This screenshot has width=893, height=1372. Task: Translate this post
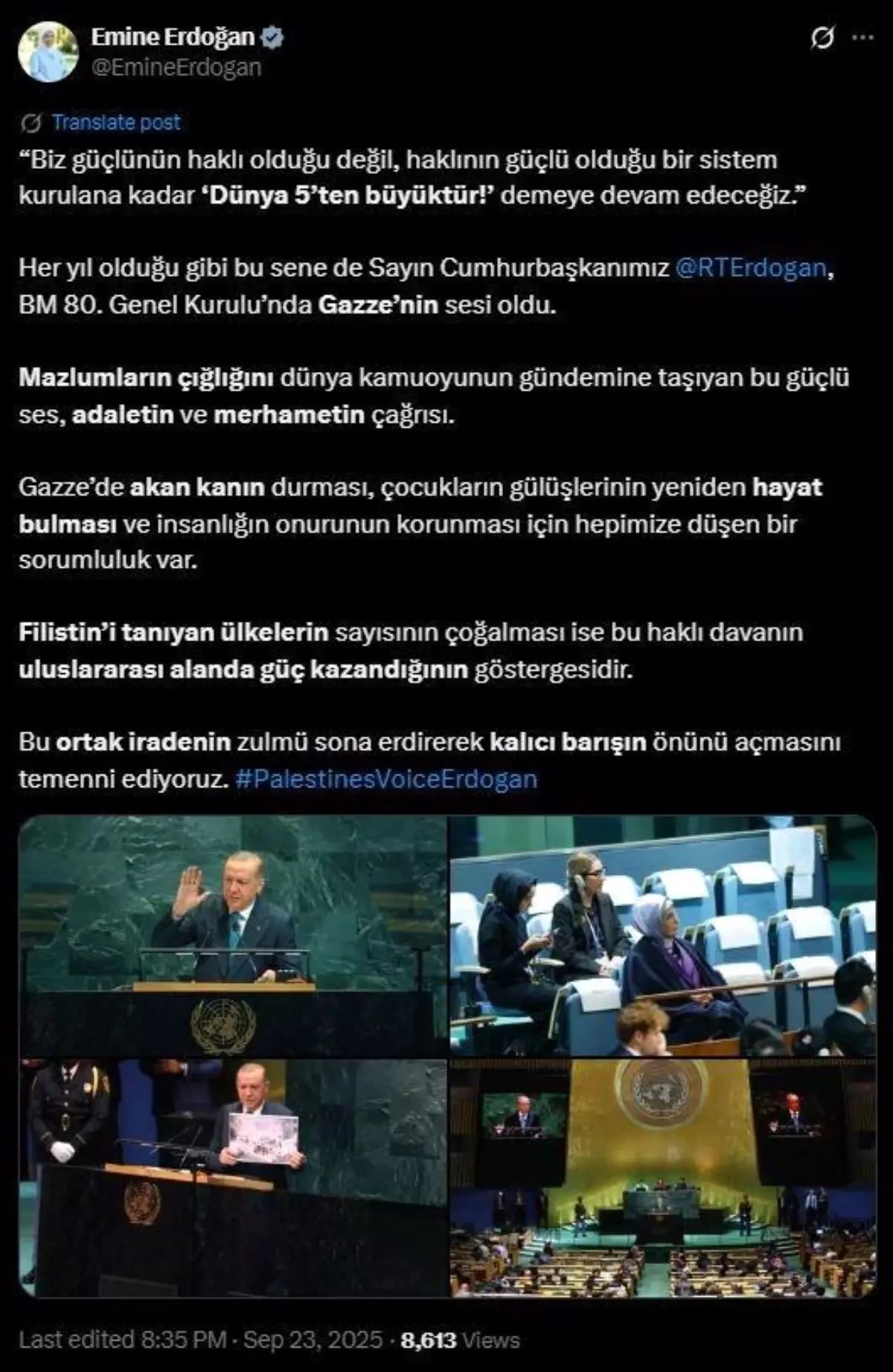(115, 122)
